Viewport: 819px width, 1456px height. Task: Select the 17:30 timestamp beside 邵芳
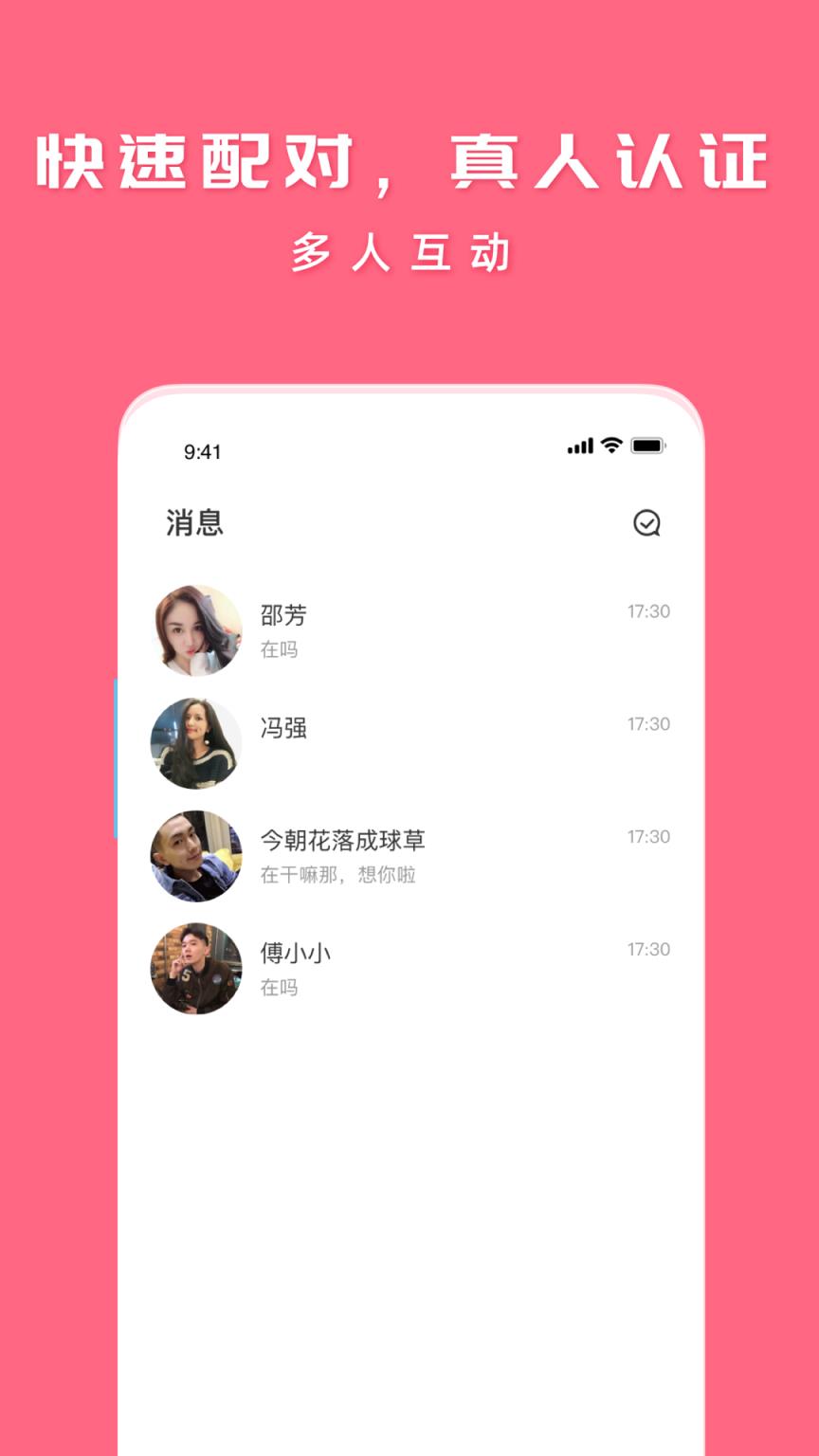coord(647,611)
